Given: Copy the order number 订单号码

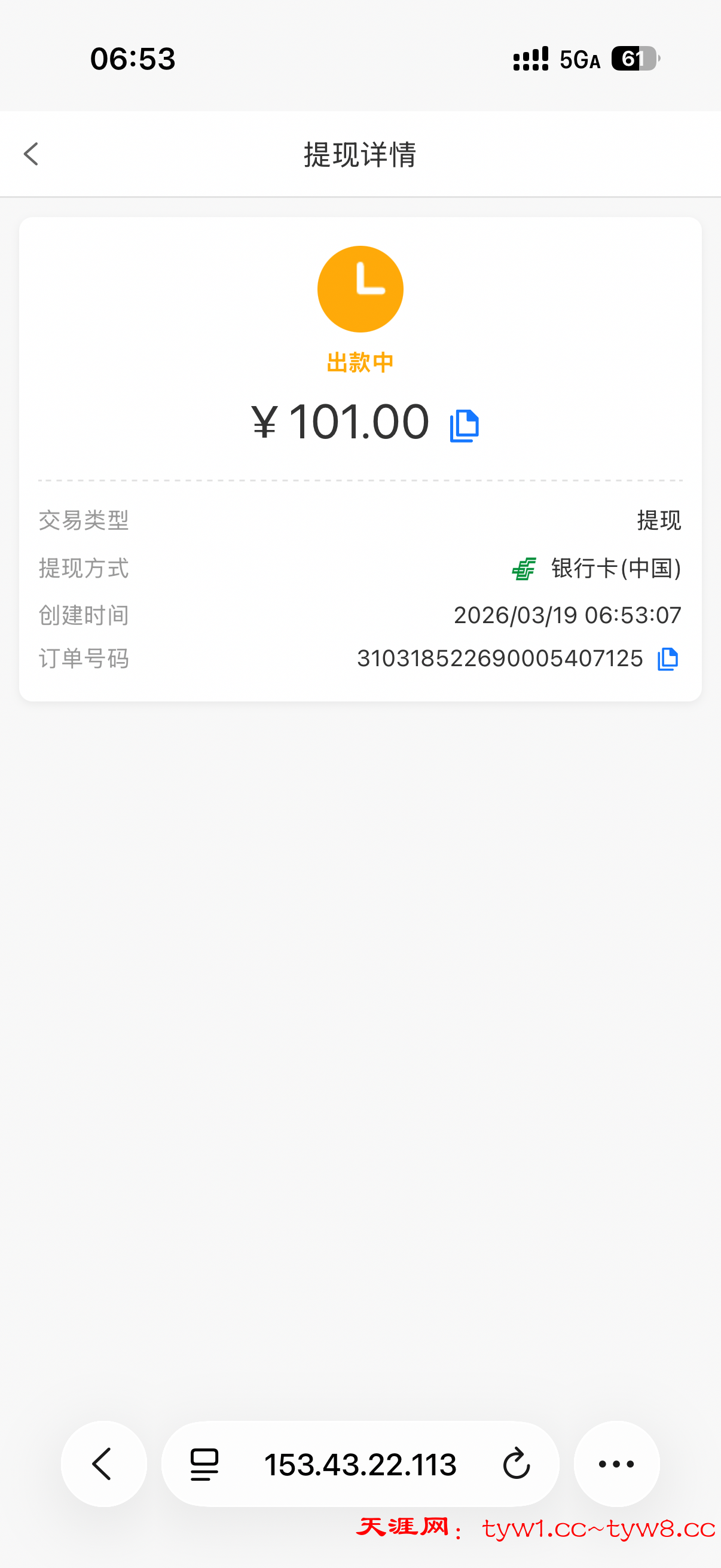Looking at the screenshot, I should tap(667, 658).
